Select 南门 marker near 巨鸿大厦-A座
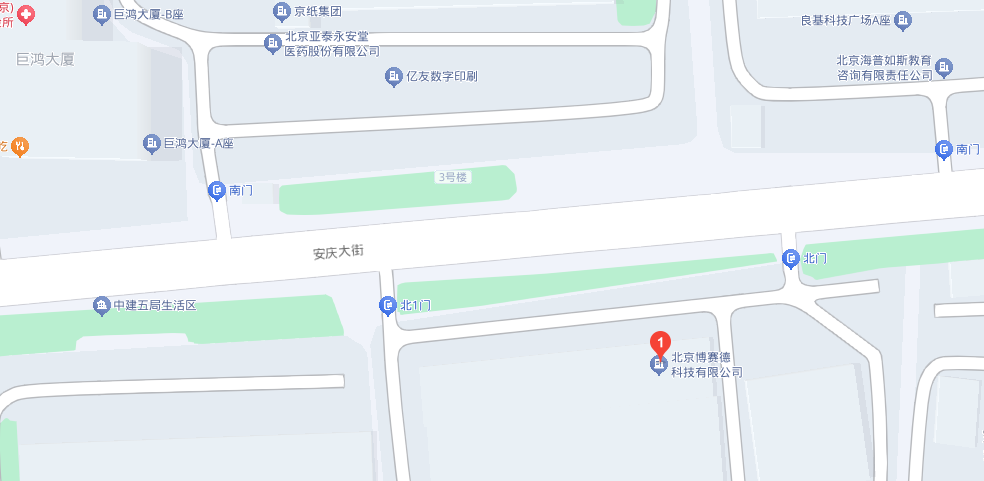 click(x=217, y=189)
